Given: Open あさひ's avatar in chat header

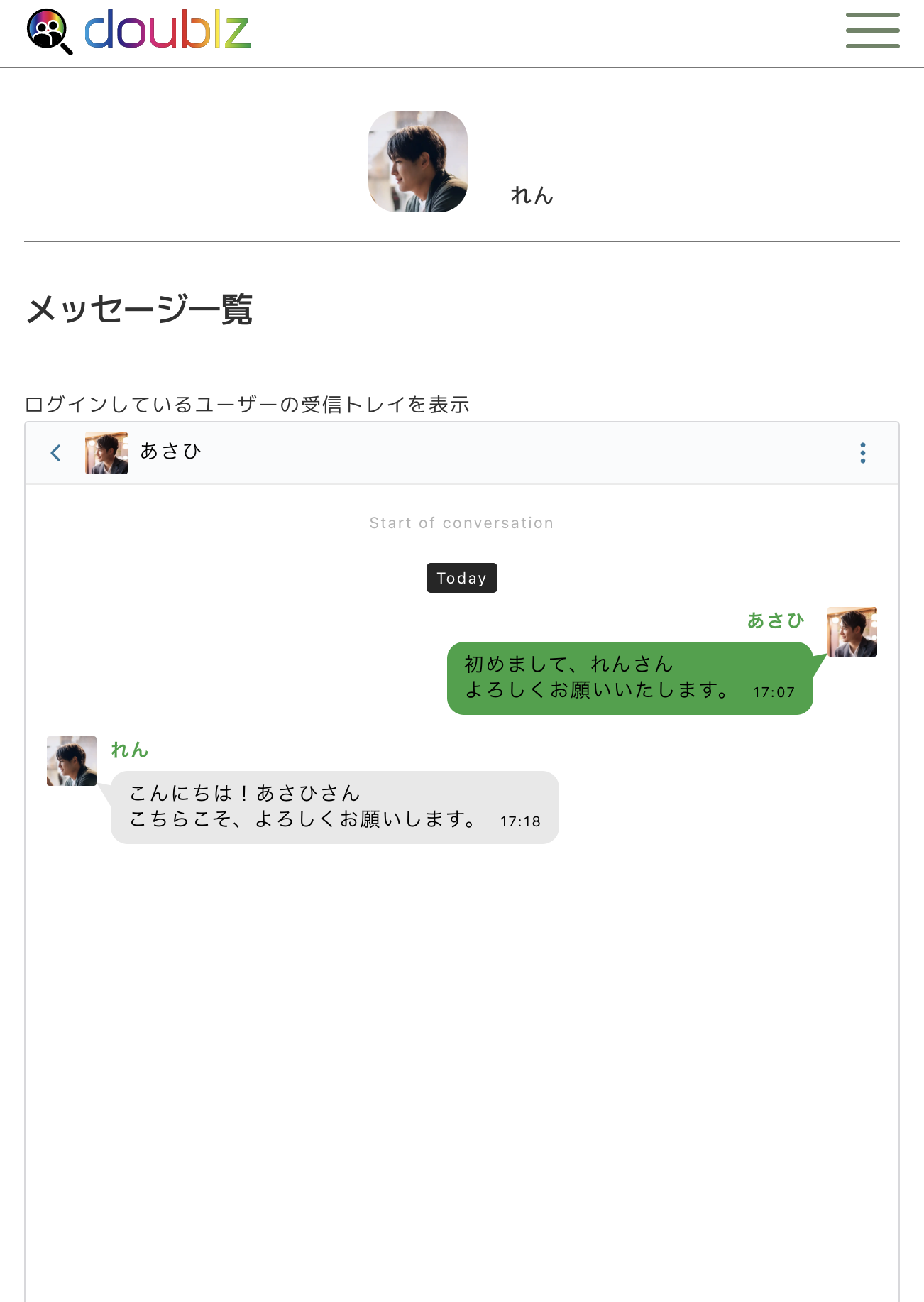Looking at the screenshot, I should (106, 453).
